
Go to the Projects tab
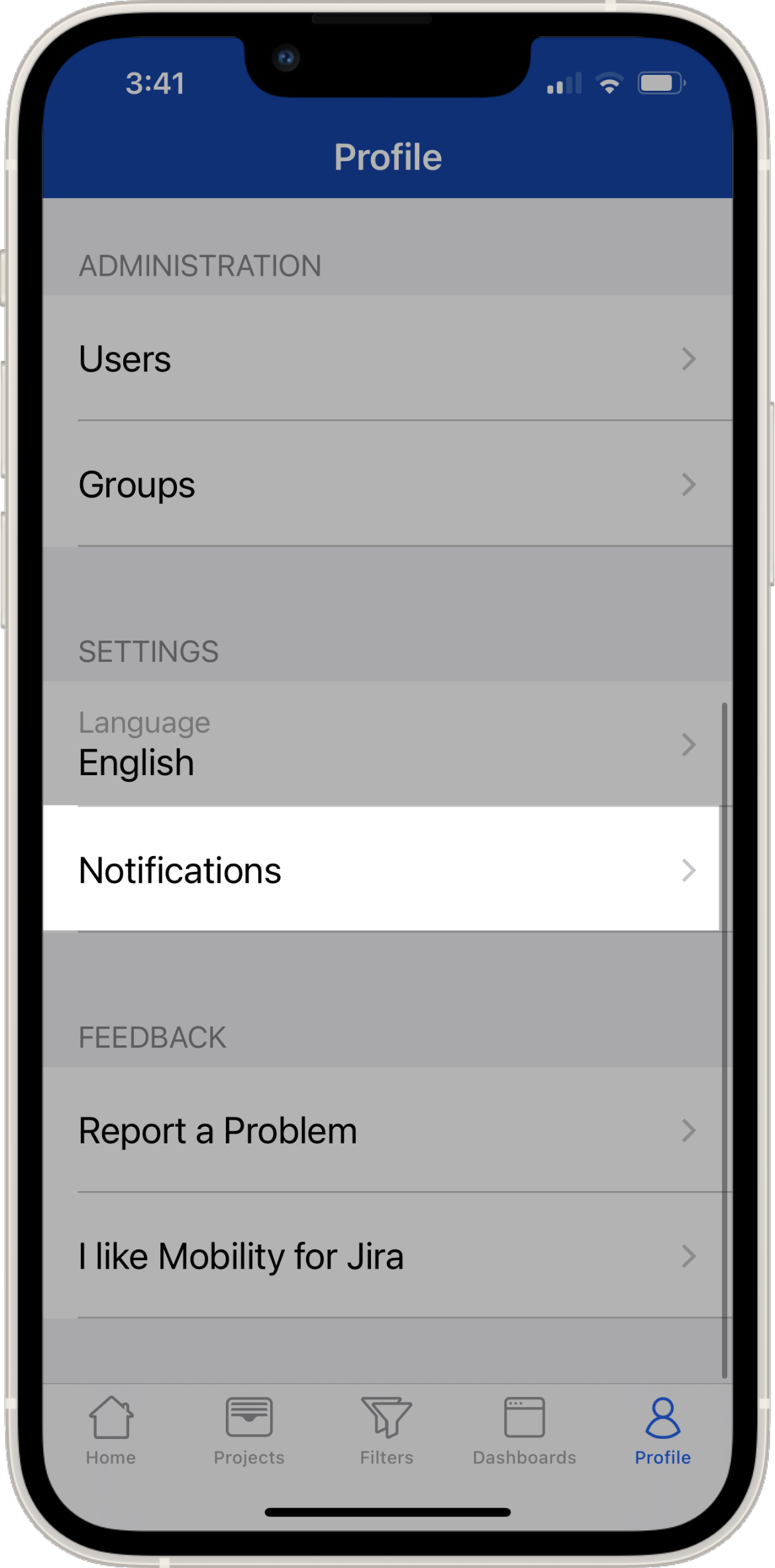(x=249, y=1430)
